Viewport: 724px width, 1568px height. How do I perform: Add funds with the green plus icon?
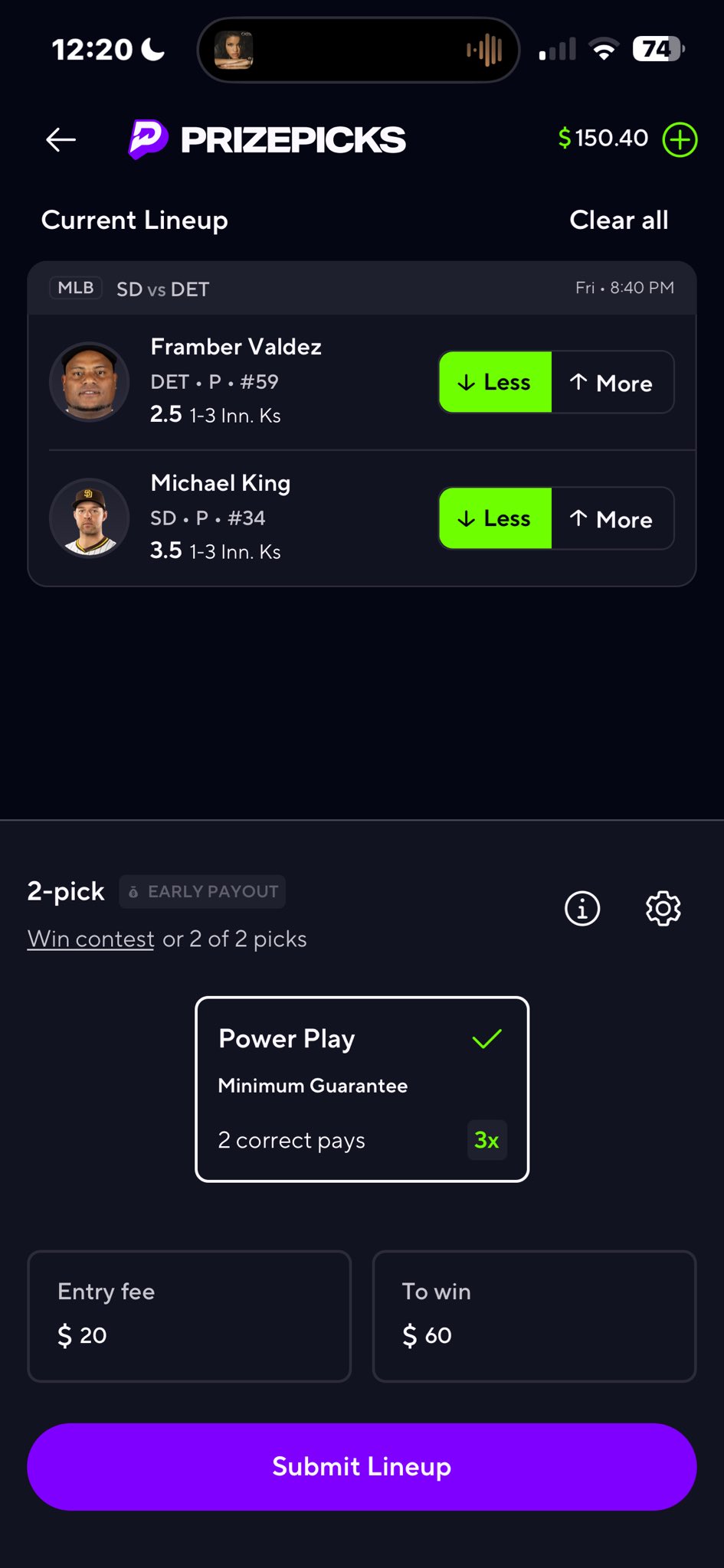[680, 139]
